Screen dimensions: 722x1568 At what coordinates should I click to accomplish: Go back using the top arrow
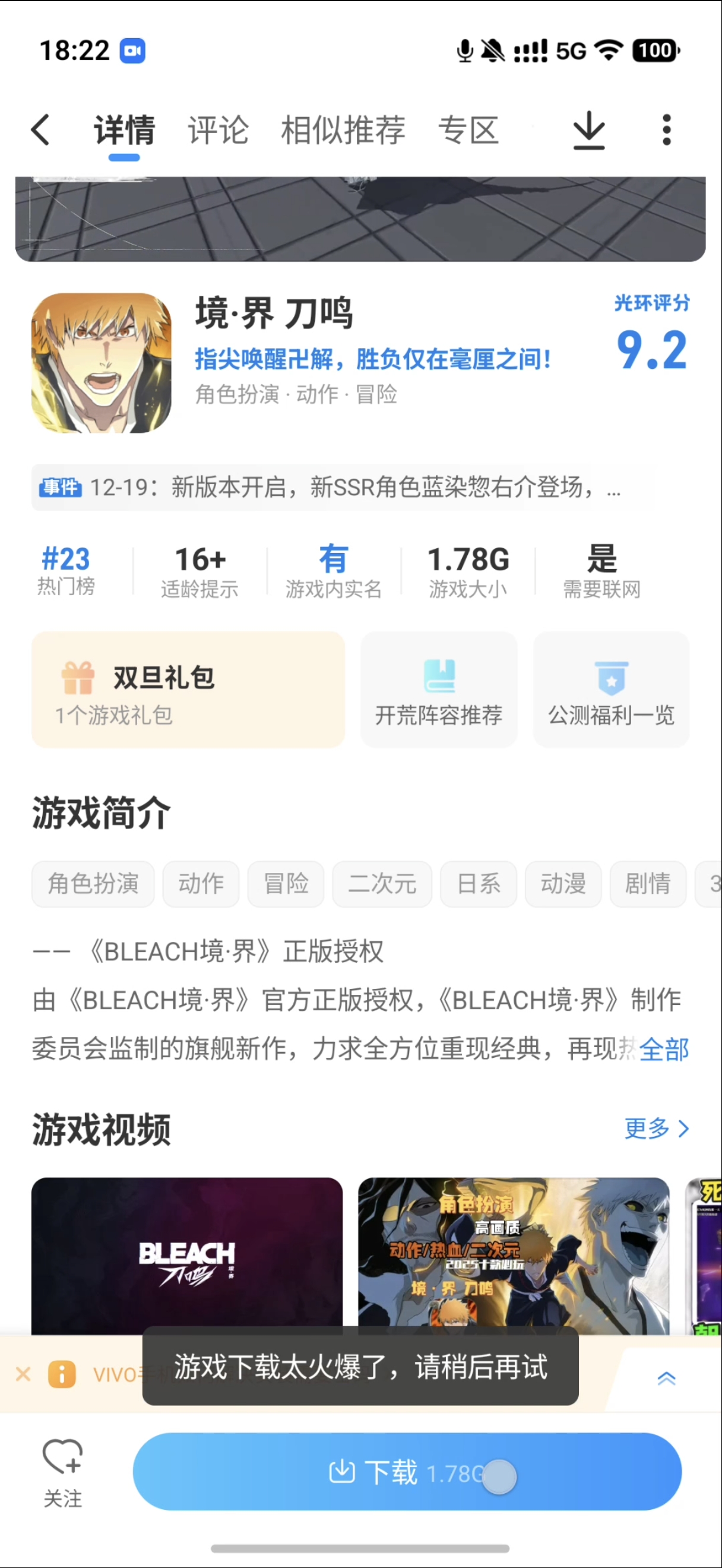point(41,129)
